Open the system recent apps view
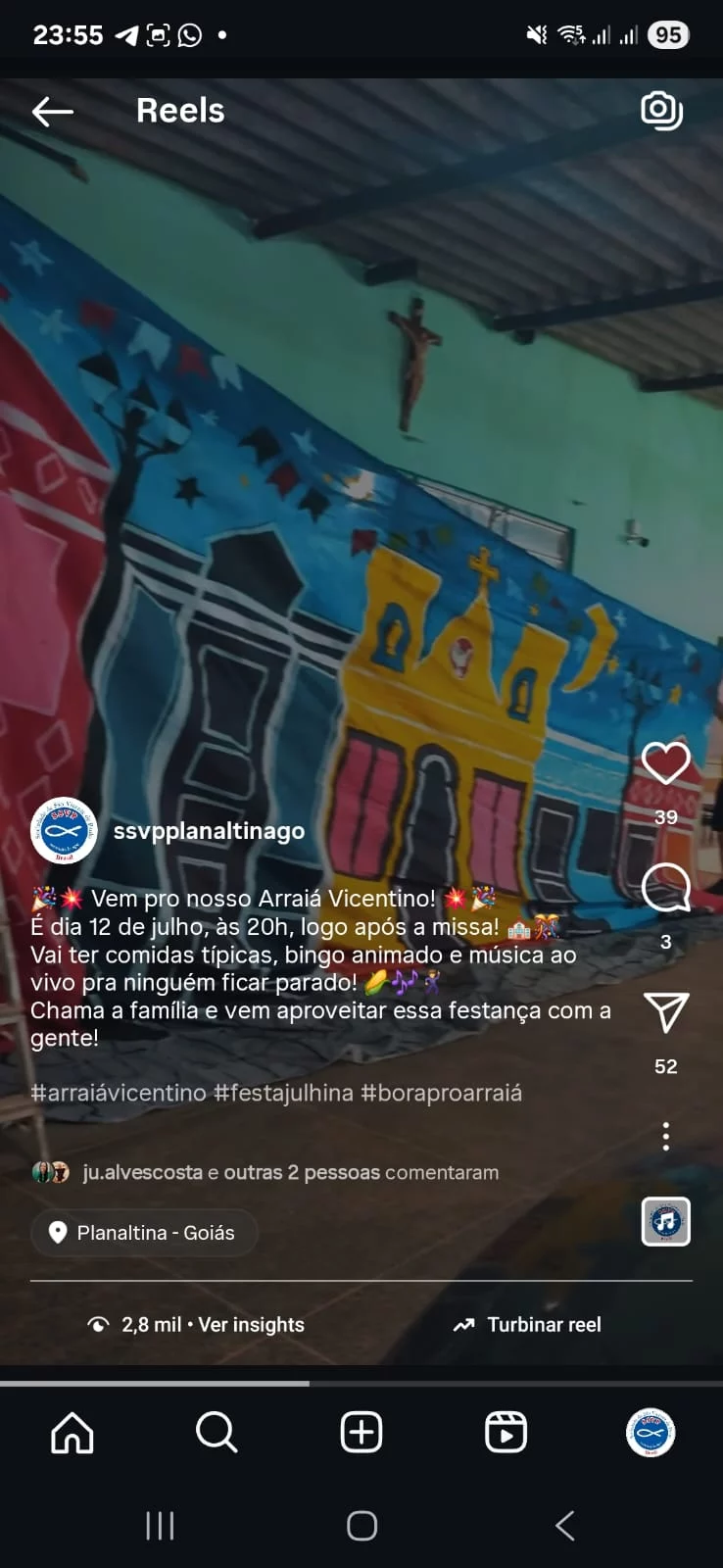723x1568 pixels. [160, 1526]
